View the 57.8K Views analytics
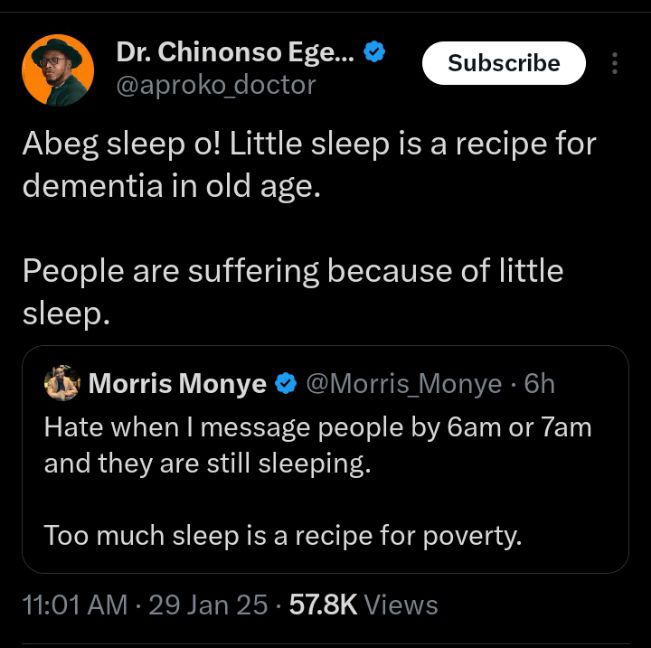The image size is (651, 648). point(363,605)
